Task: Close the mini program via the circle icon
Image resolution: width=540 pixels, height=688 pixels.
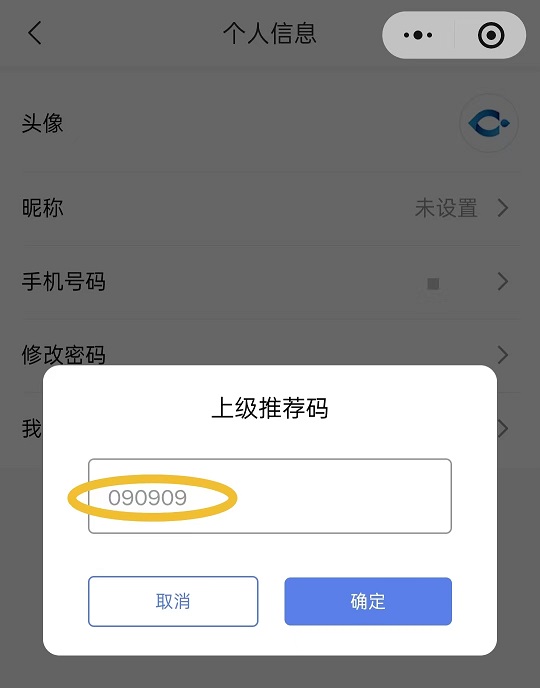Action: click(490, 35)
